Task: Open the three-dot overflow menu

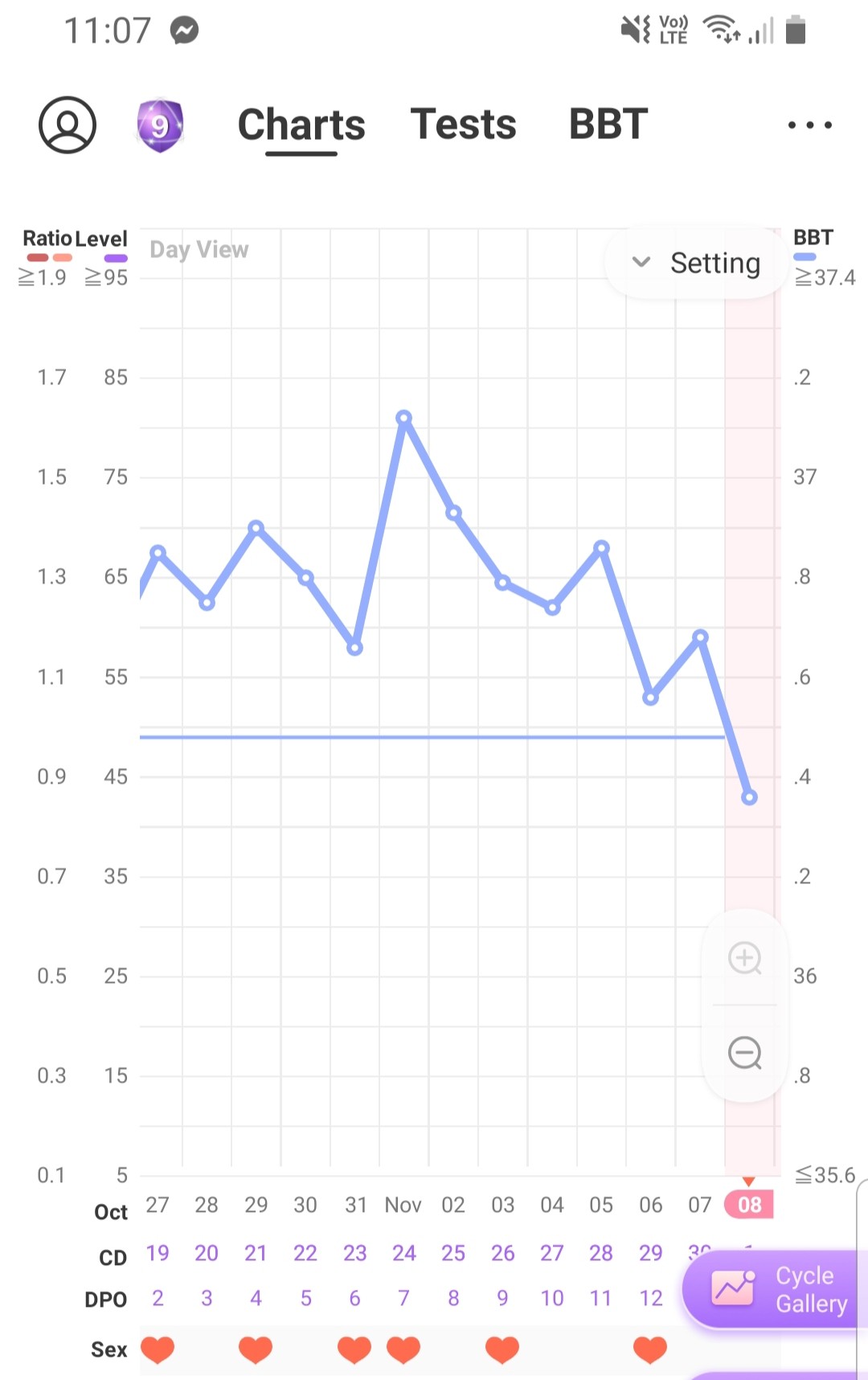Action: click(809, 125)
